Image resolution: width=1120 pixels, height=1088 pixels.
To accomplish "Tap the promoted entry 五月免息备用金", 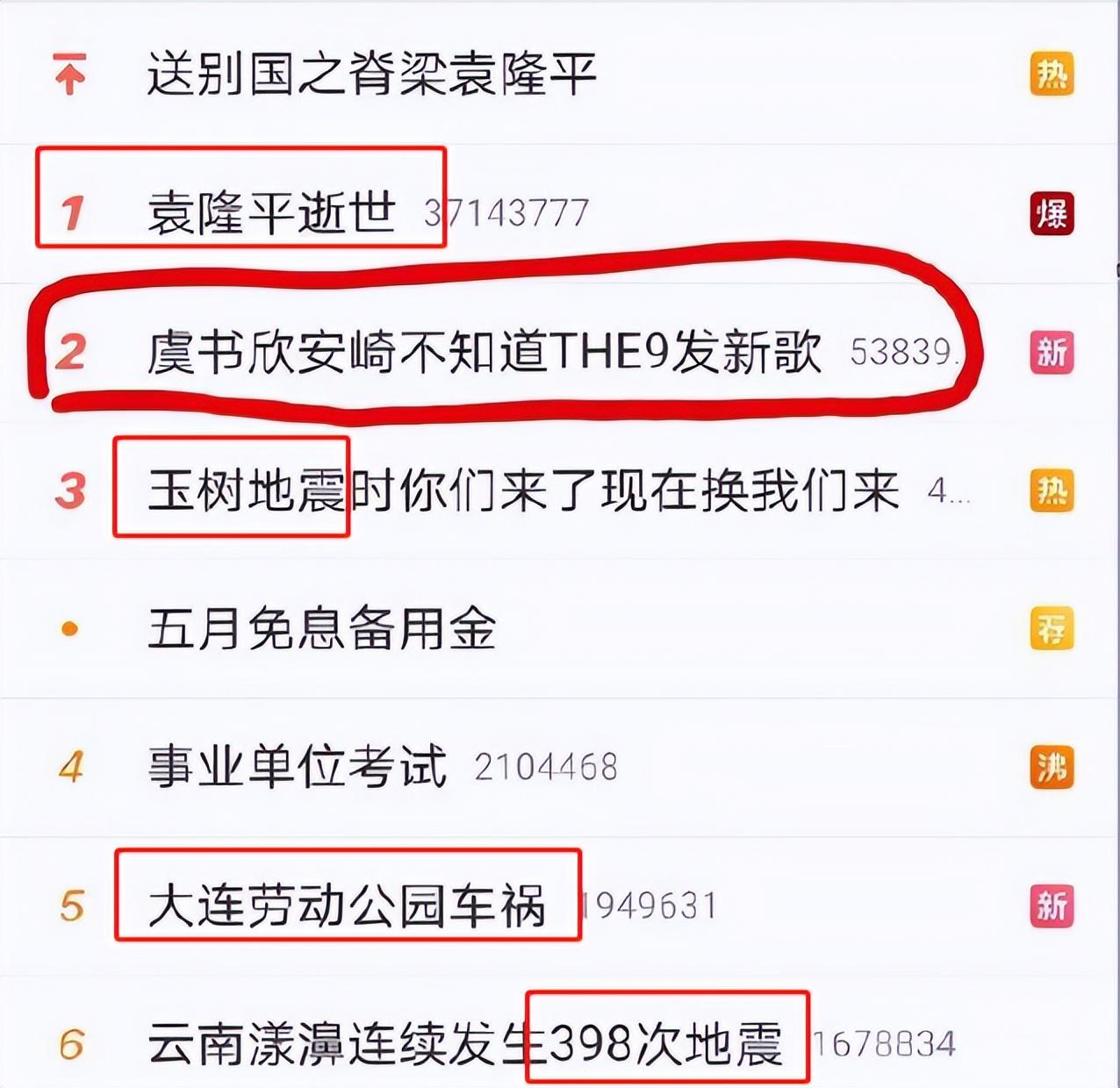I will (x=321, y=629).
